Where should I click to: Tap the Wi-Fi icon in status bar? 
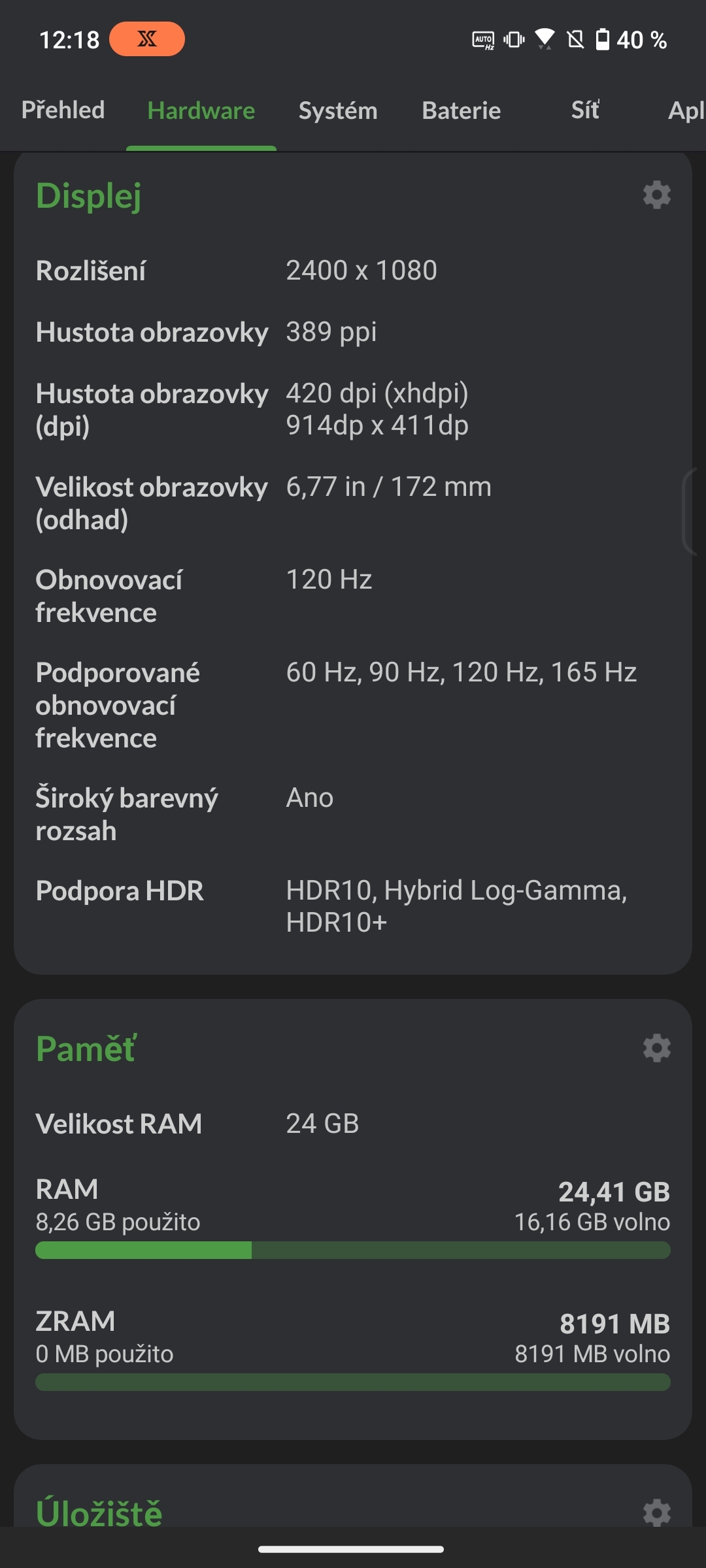tap(545, 38)
